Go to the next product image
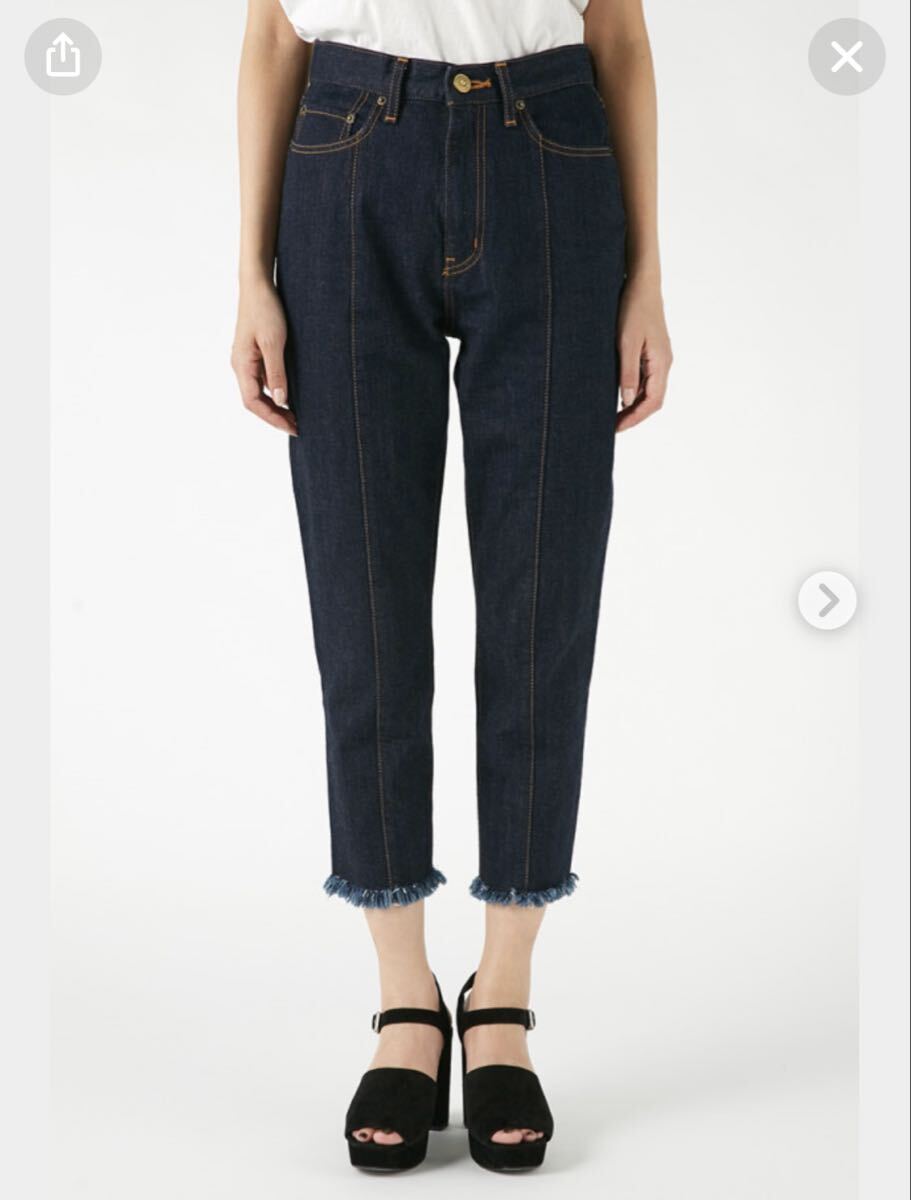The image size is (911, 1200). [x=827, y=600]
